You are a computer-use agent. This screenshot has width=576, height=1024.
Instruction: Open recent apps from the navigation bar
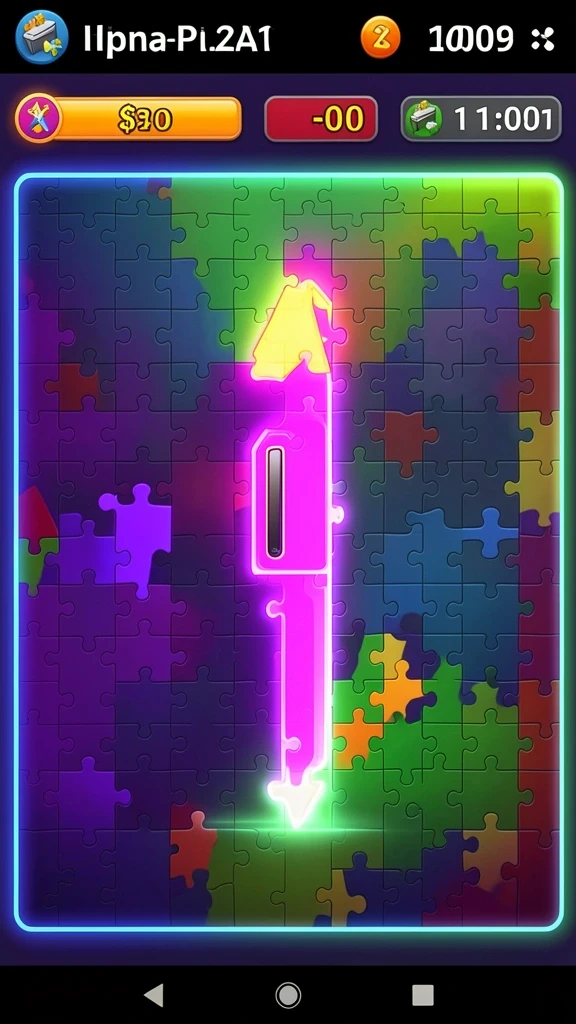click(x=423, y=995)
